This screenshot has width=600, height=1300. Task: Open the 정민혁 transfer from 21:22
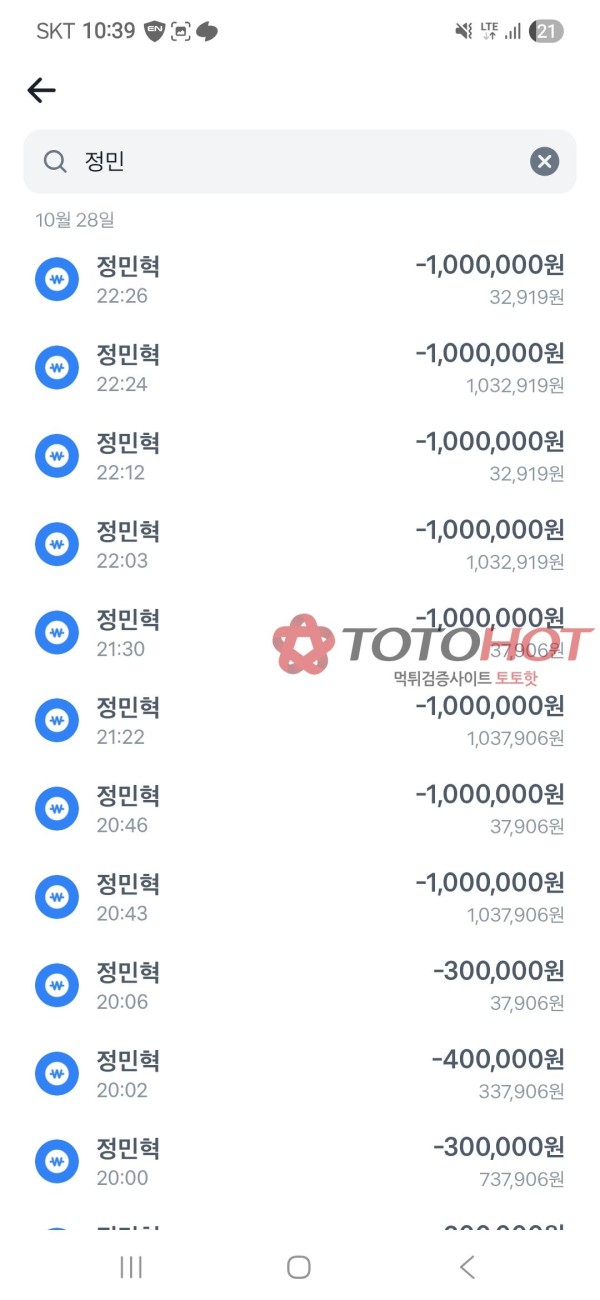300,721
